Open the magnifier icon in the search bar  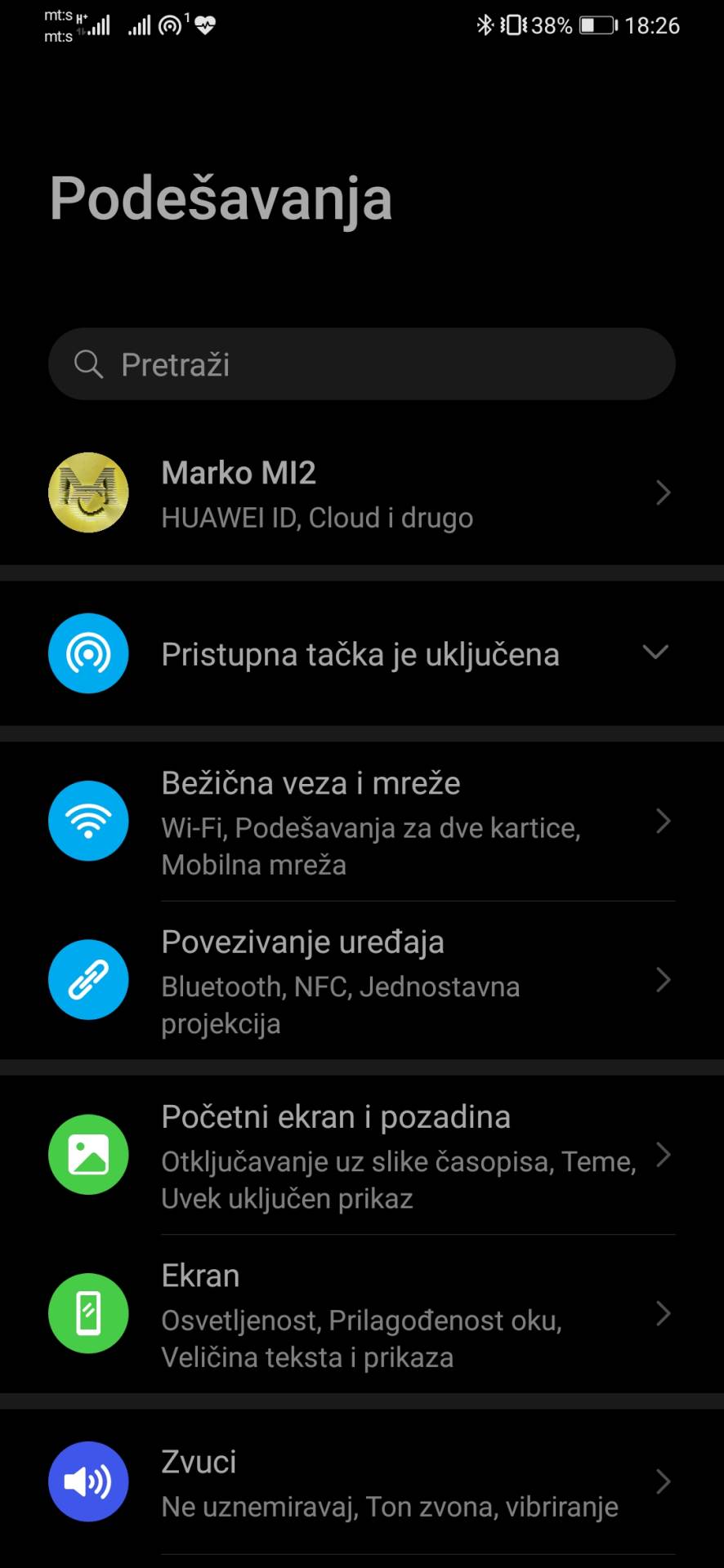[x=90, y=364]
